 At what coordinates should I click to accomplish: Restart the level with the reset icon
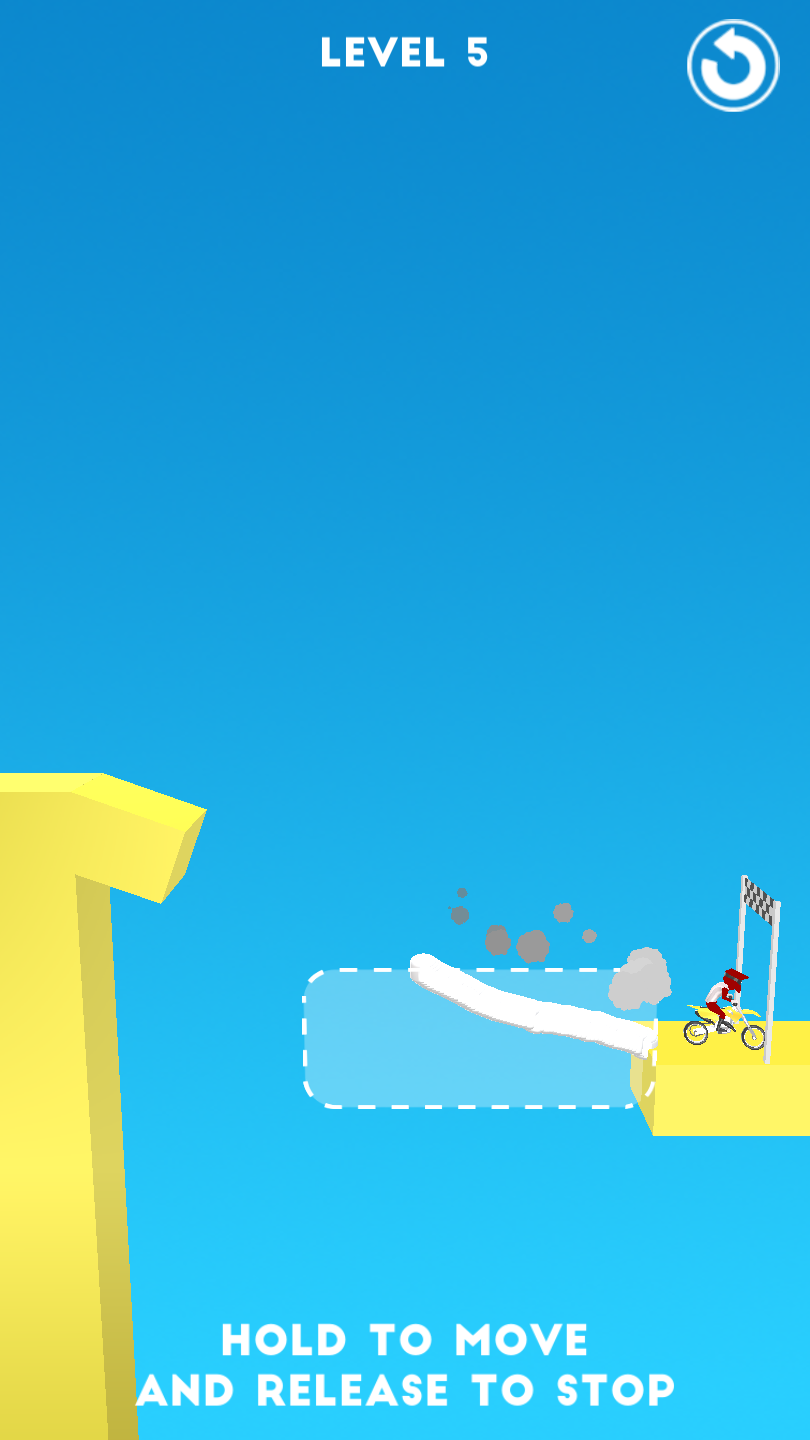click(x=733, y=65)
